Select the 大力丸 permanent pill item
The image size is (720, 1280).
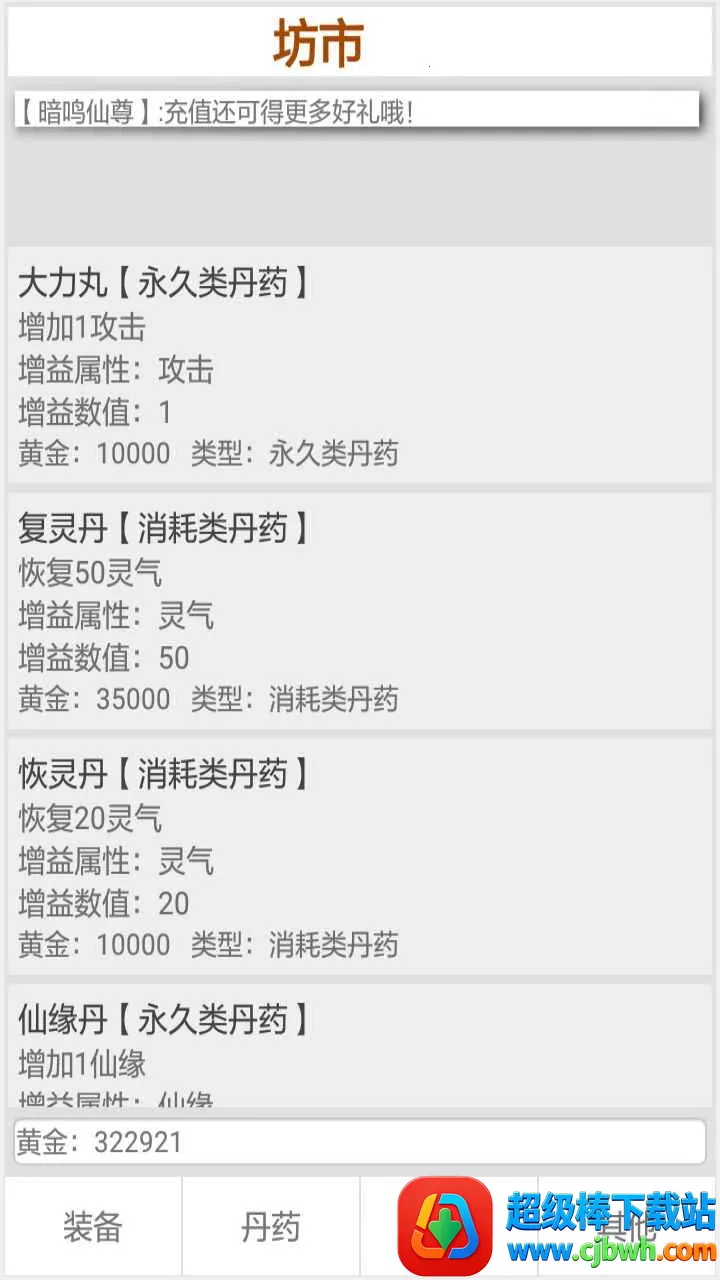coord(360,366)
